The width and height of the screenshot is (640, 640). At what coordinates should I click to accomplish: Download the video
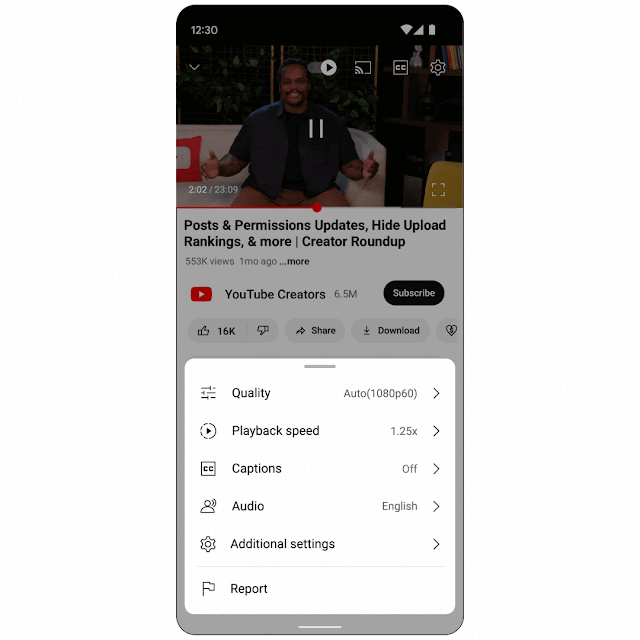click(x=391, y=330)
